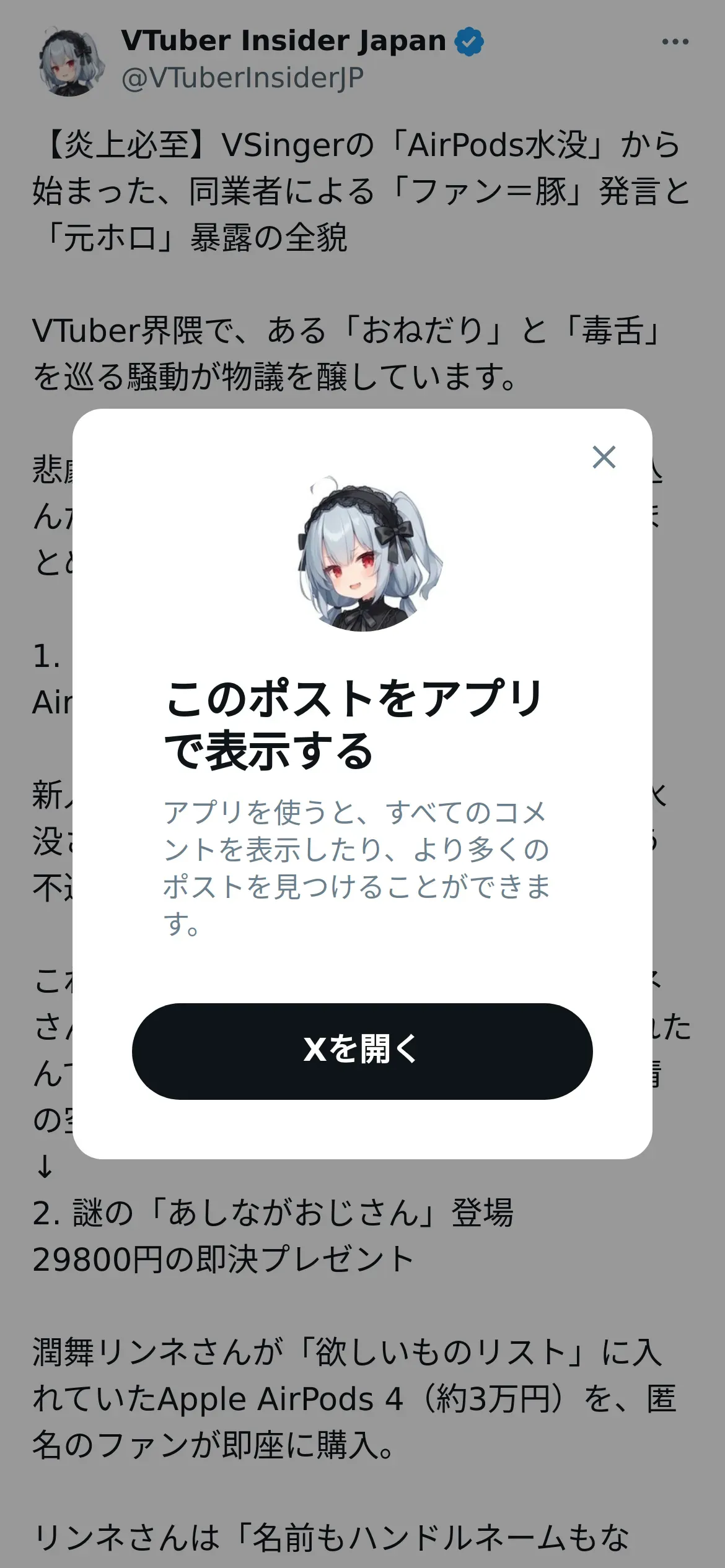Screen dimensions: 725x1568
Task: Tap the Xを開く button
Action: pos(362,1051)
